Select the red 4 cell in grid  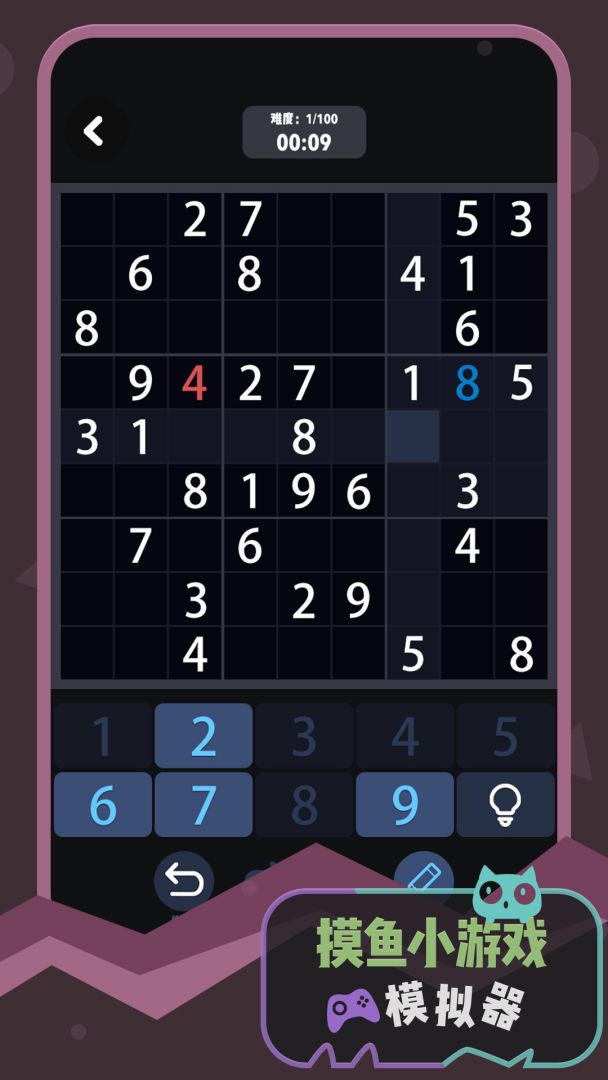coord(195,383)
